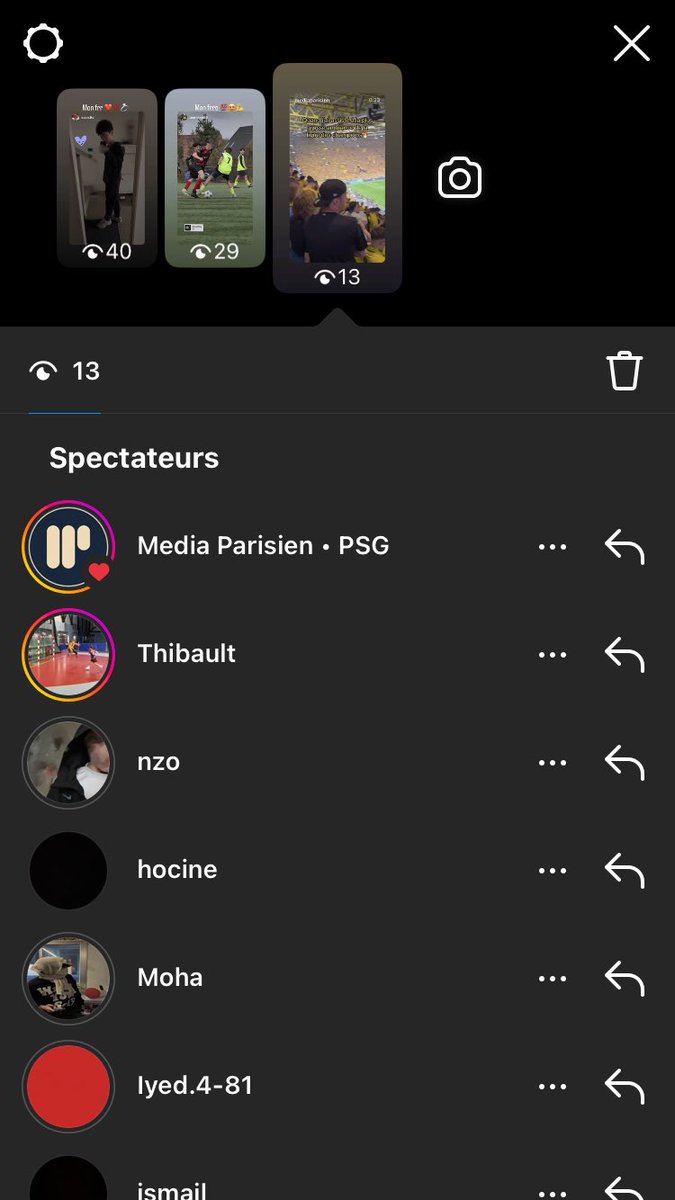Add a new story with the camera icon
The width and height of the screenshot is (675, 1200).
[x=460, y=179]
